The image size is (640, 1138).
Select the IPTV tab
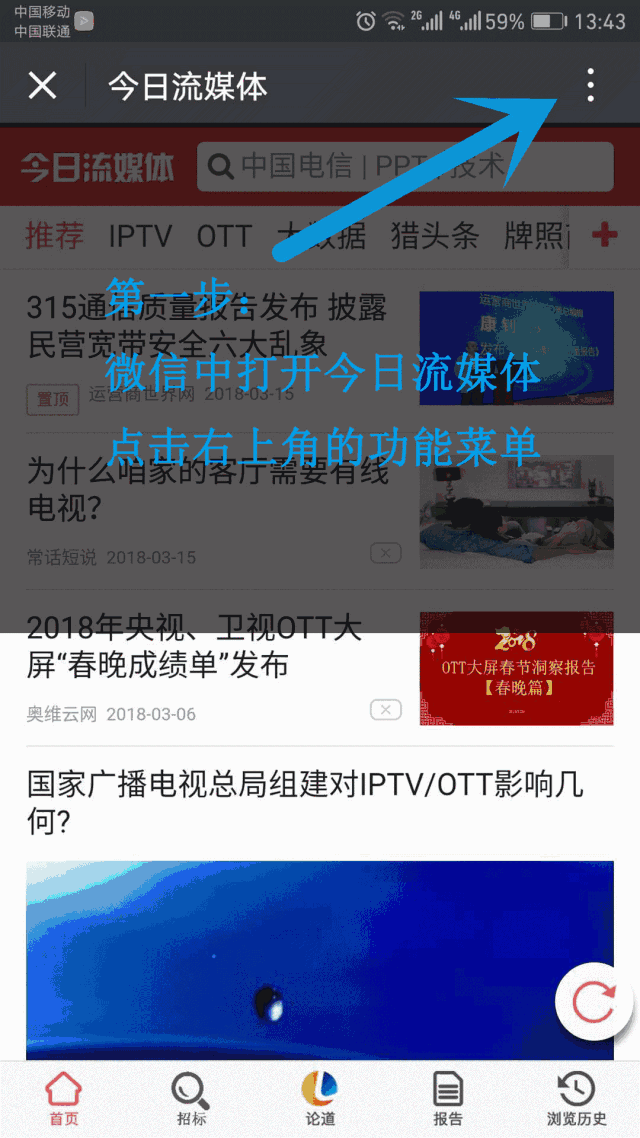pos(140,236)
